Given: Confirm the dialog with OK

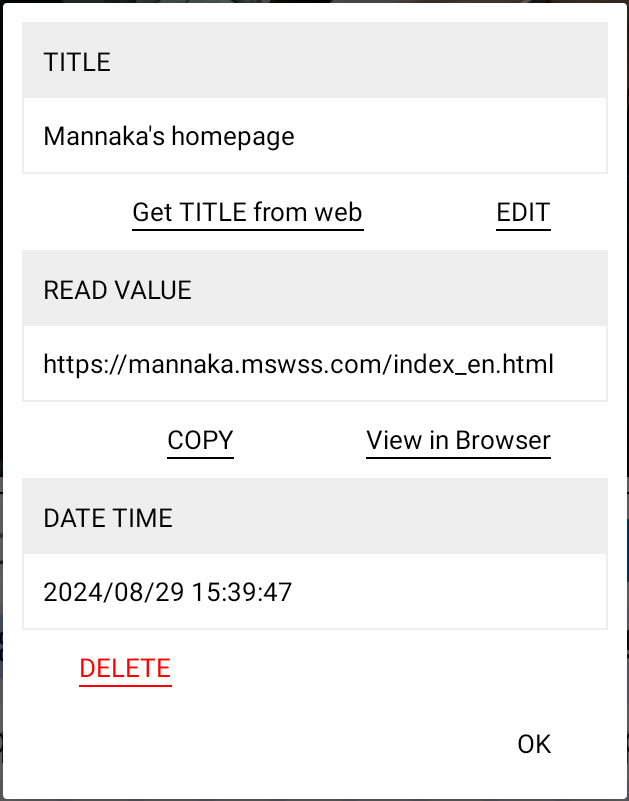Looking at the screenshot, I should (x=534, y=744).
